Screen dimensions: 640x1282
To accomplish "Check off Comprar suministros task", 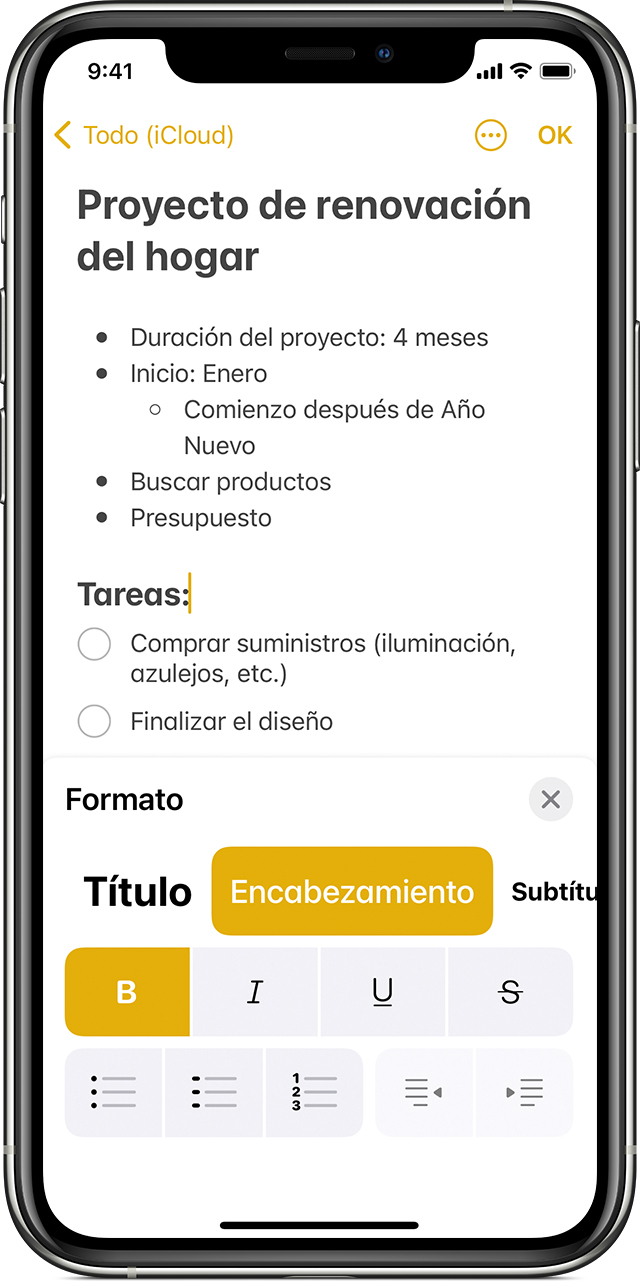I will pyautogui.click(x=94, y=644).
